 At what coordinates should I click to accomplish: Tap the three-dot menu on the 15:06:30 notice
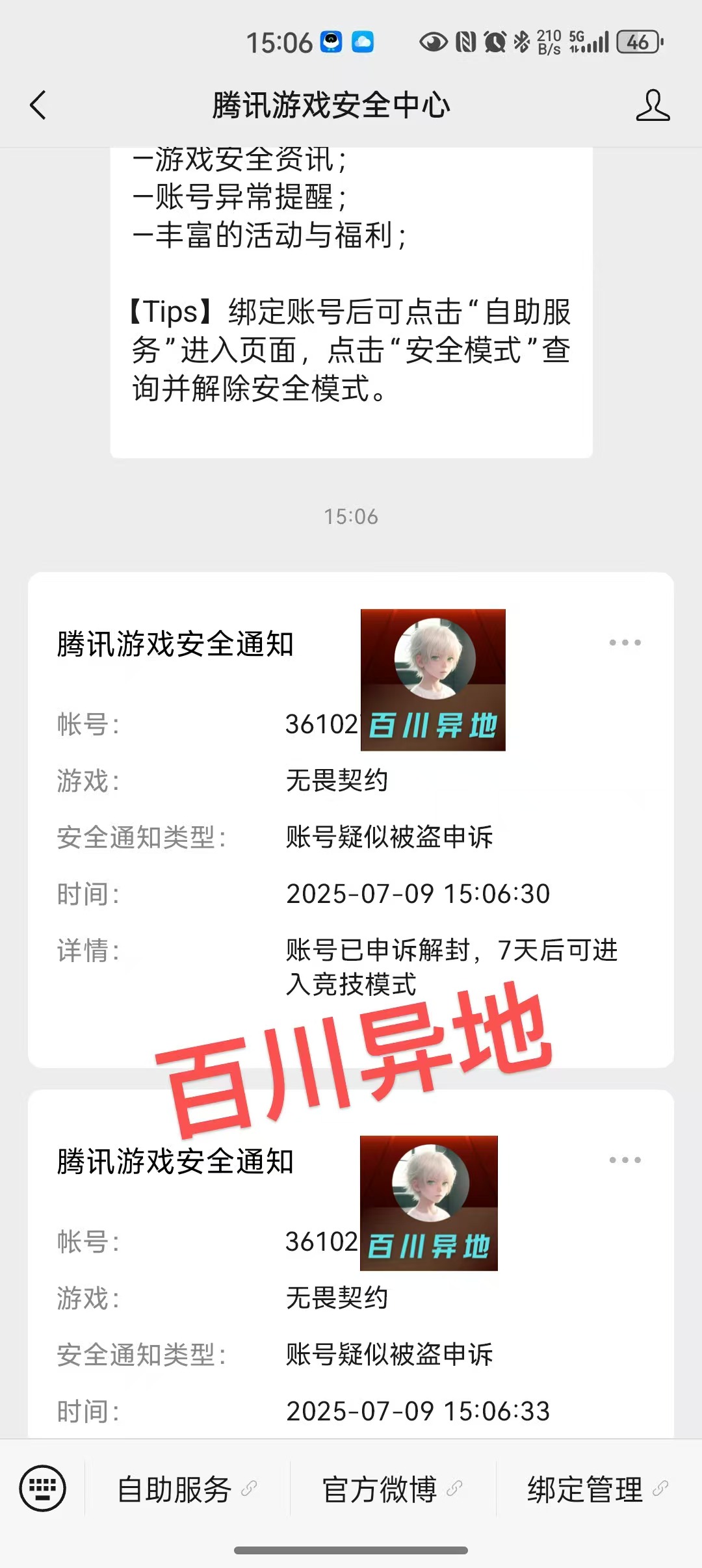625,643
